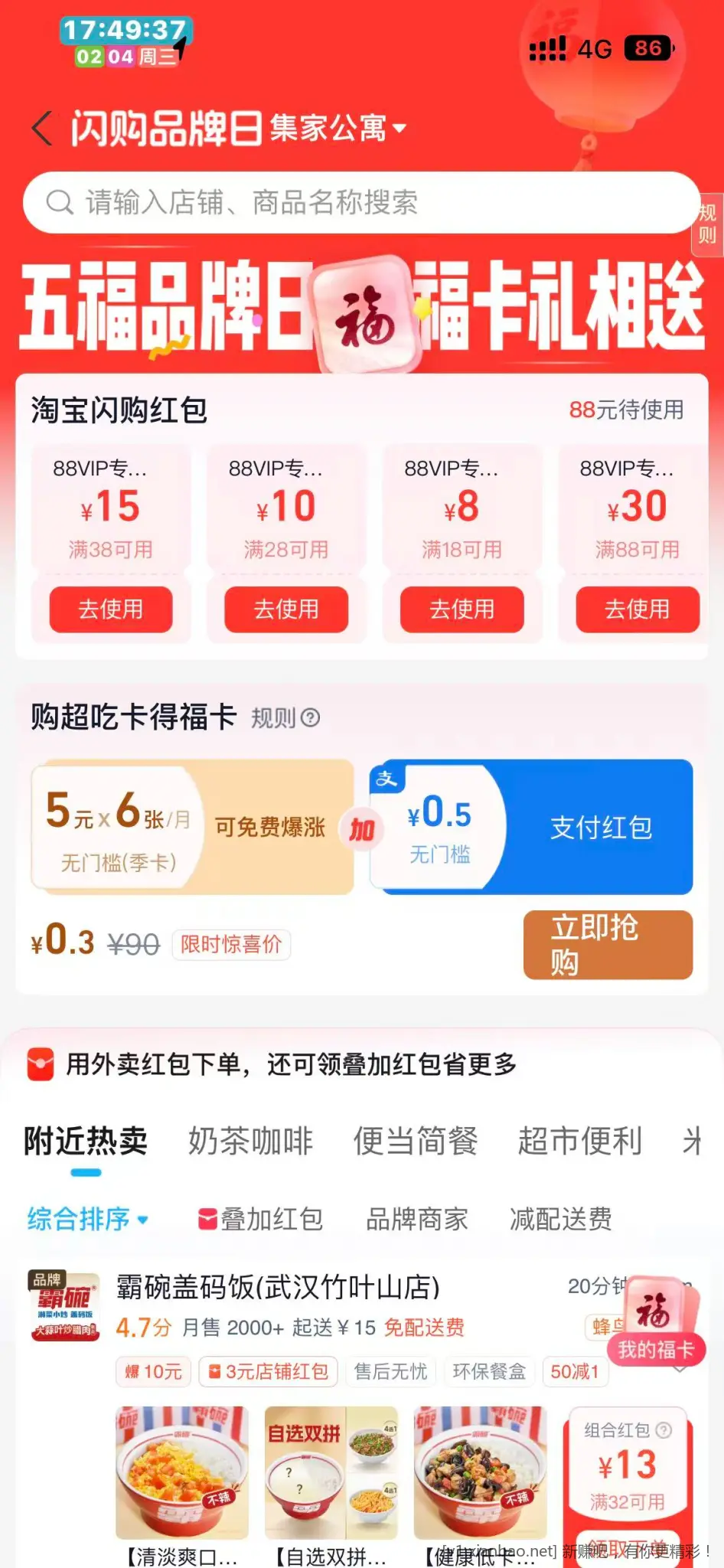The width and height of the screenshot is (724, 1568).
Task: Click the store search input field
Action: 306,202
